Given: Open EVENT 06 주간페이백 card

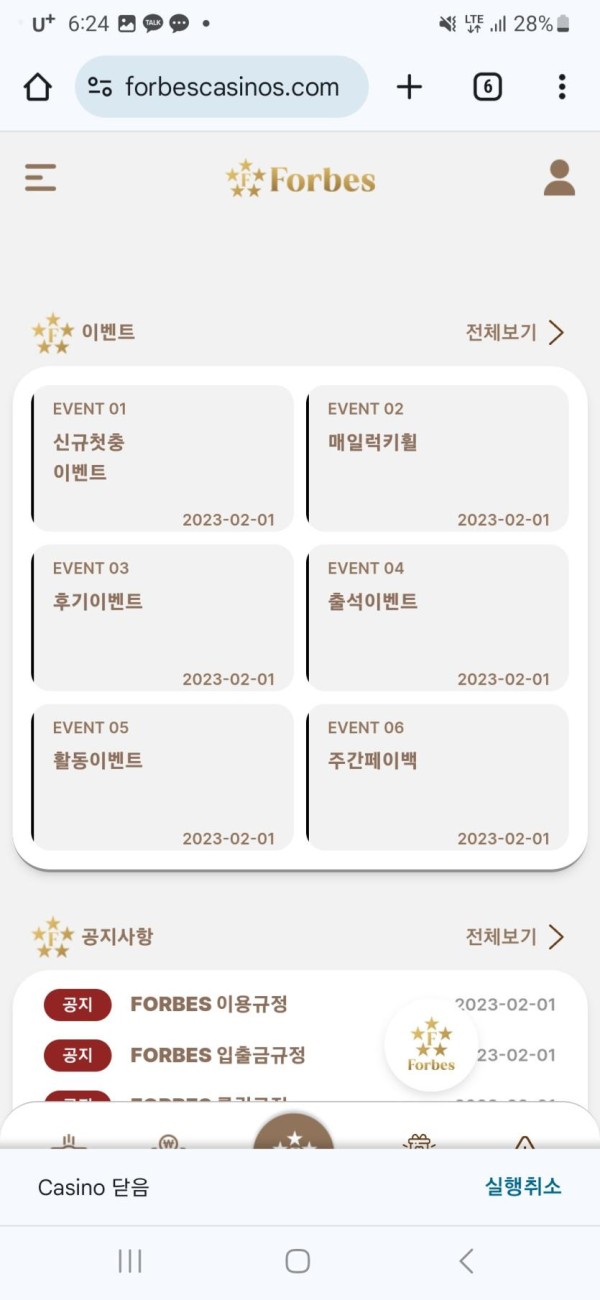Looking at the screenshot, I should click(x=437, y=776).
